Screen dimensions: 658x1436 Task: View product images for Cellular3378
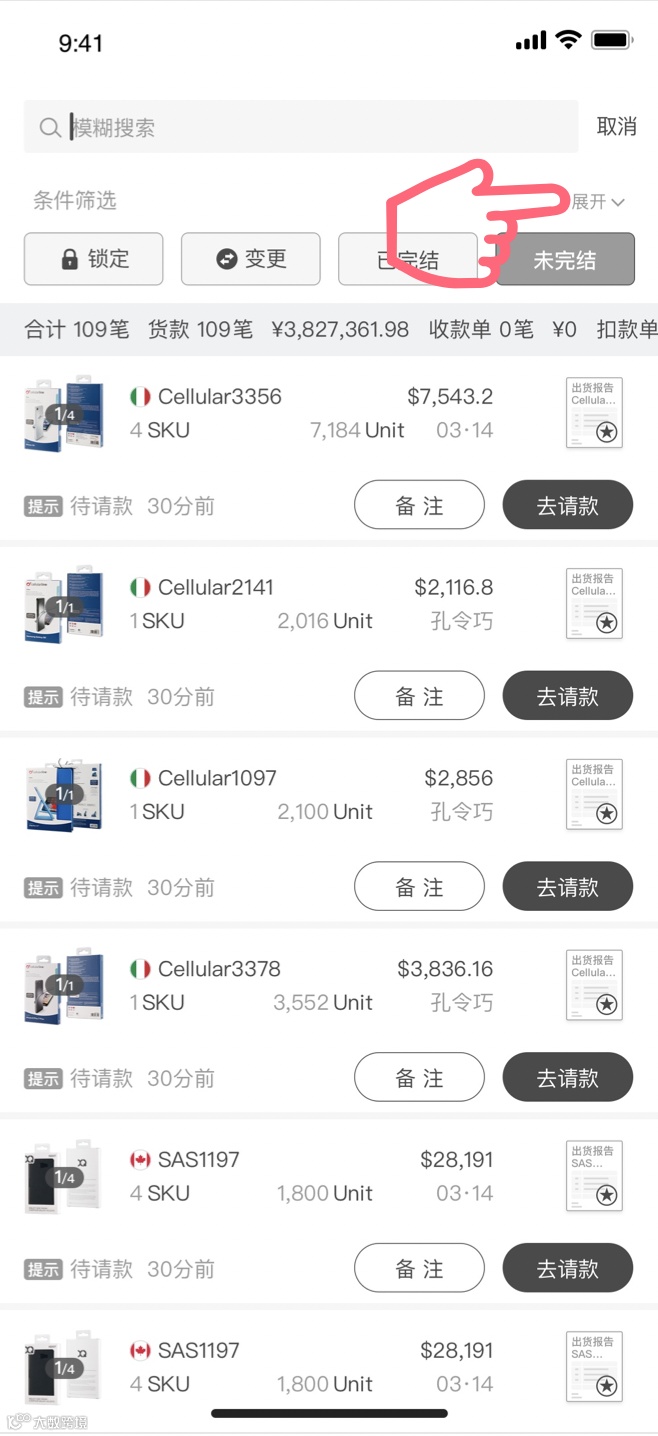[x=64, y=986]
